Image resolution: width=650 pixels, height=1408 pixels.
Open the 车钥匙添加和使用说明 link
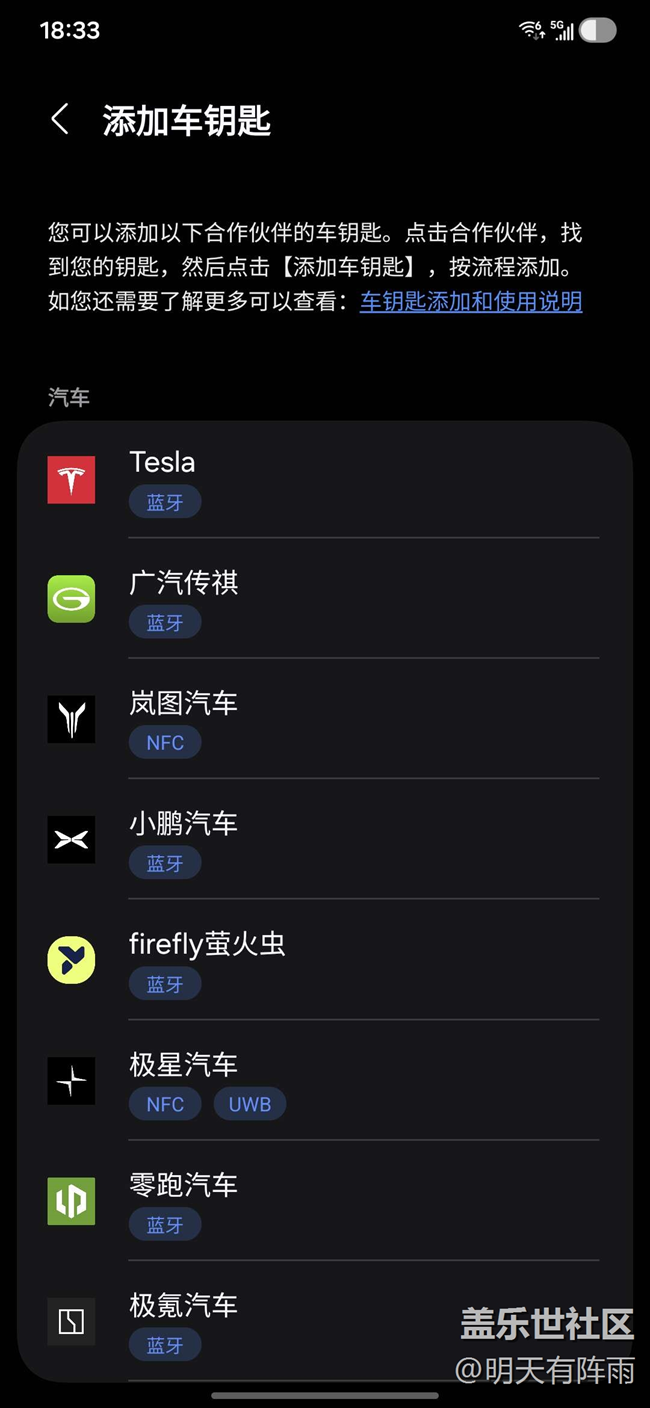(x=471, y=301)
